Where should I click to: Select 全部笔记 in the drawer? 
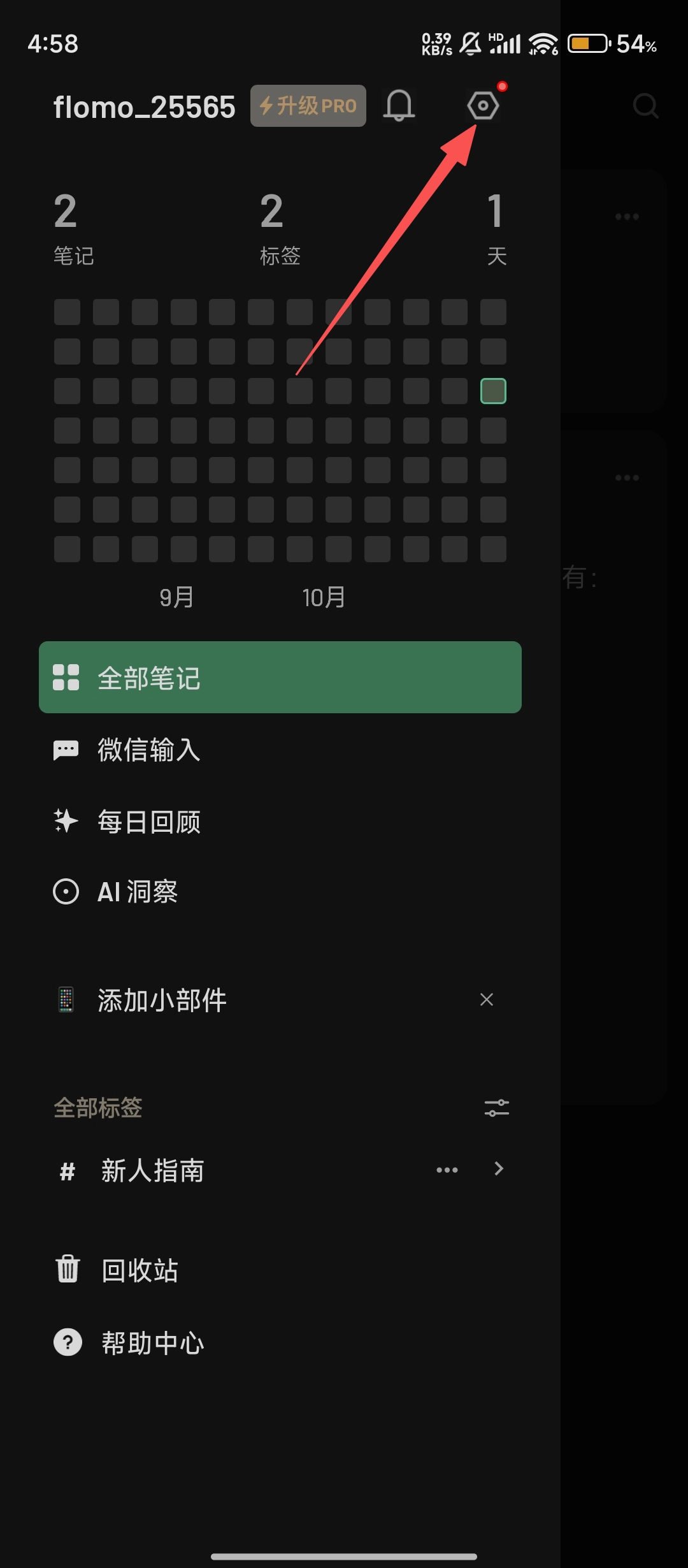click(x=280, y=677)
